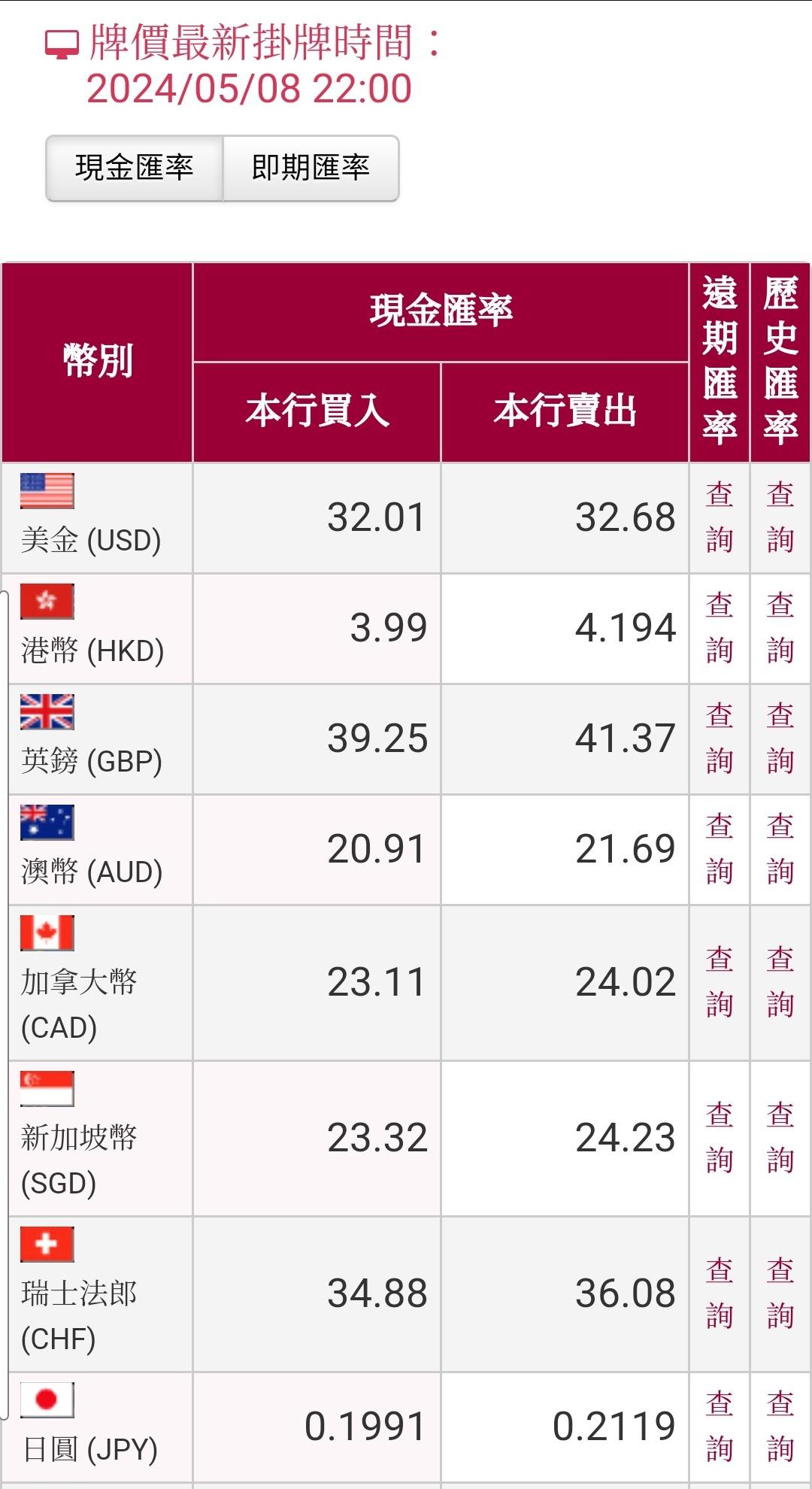Image resolution: width=812 pixels, height=1489 pixels.
Task: Open 歷史匯率 查詢 for 美金 (USD)
Action: coord(780,517)
